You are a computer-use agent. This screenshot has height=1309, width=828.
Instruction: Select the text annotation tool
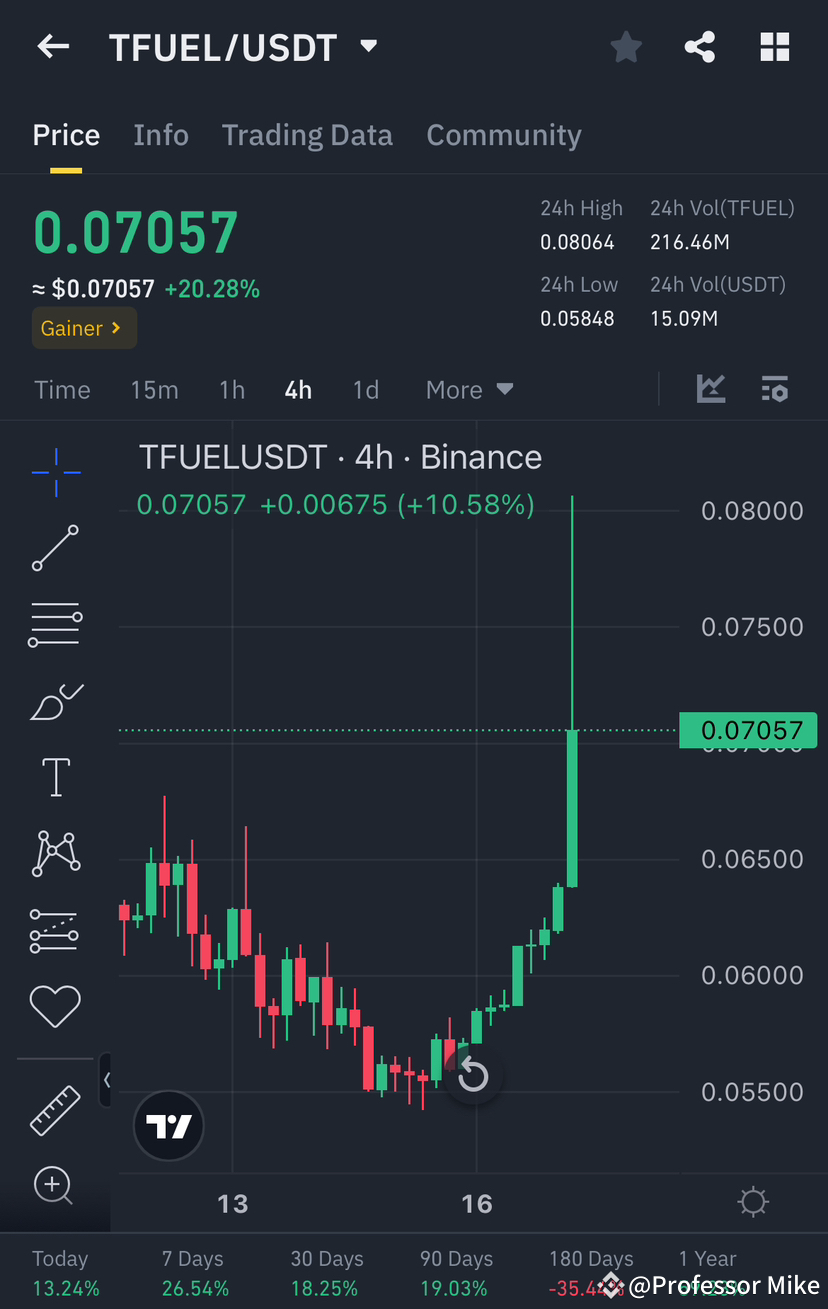coord(55,777)
